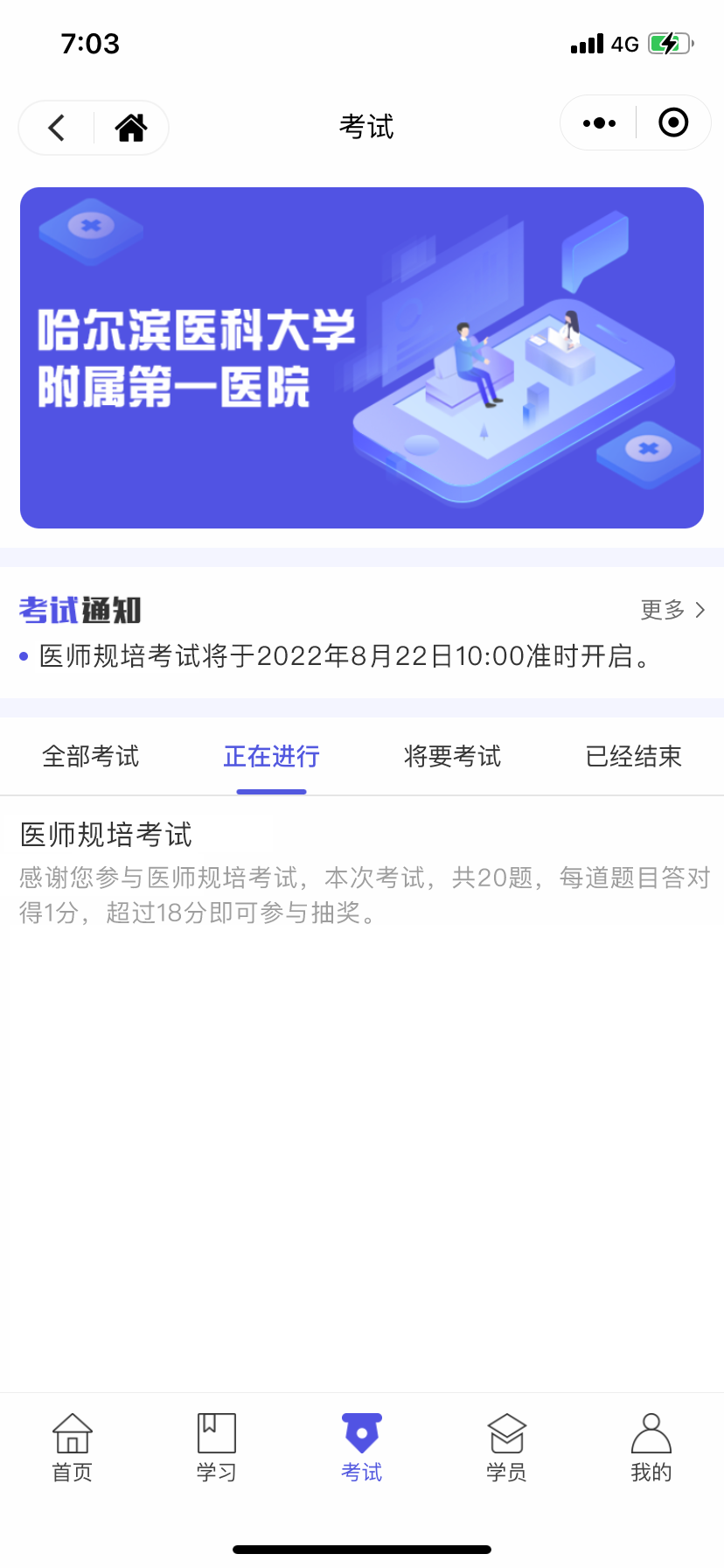Open the 医师规培考试 exam entry
The height and width of the screenshot is (1568, 724).
coord(362,872)
